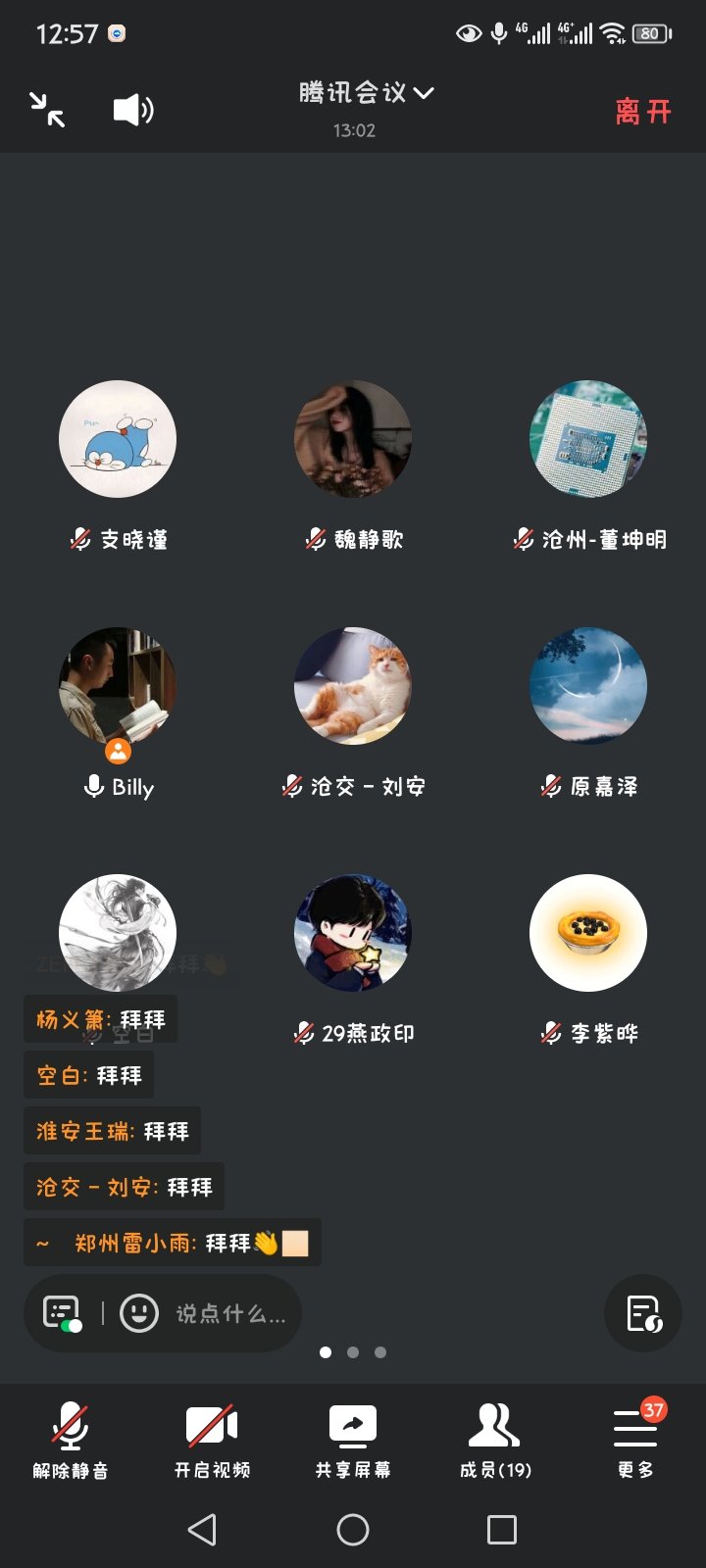
Task: Tap the 拜拜 message from 淮安王瑞
Action: pos(112,1131)
